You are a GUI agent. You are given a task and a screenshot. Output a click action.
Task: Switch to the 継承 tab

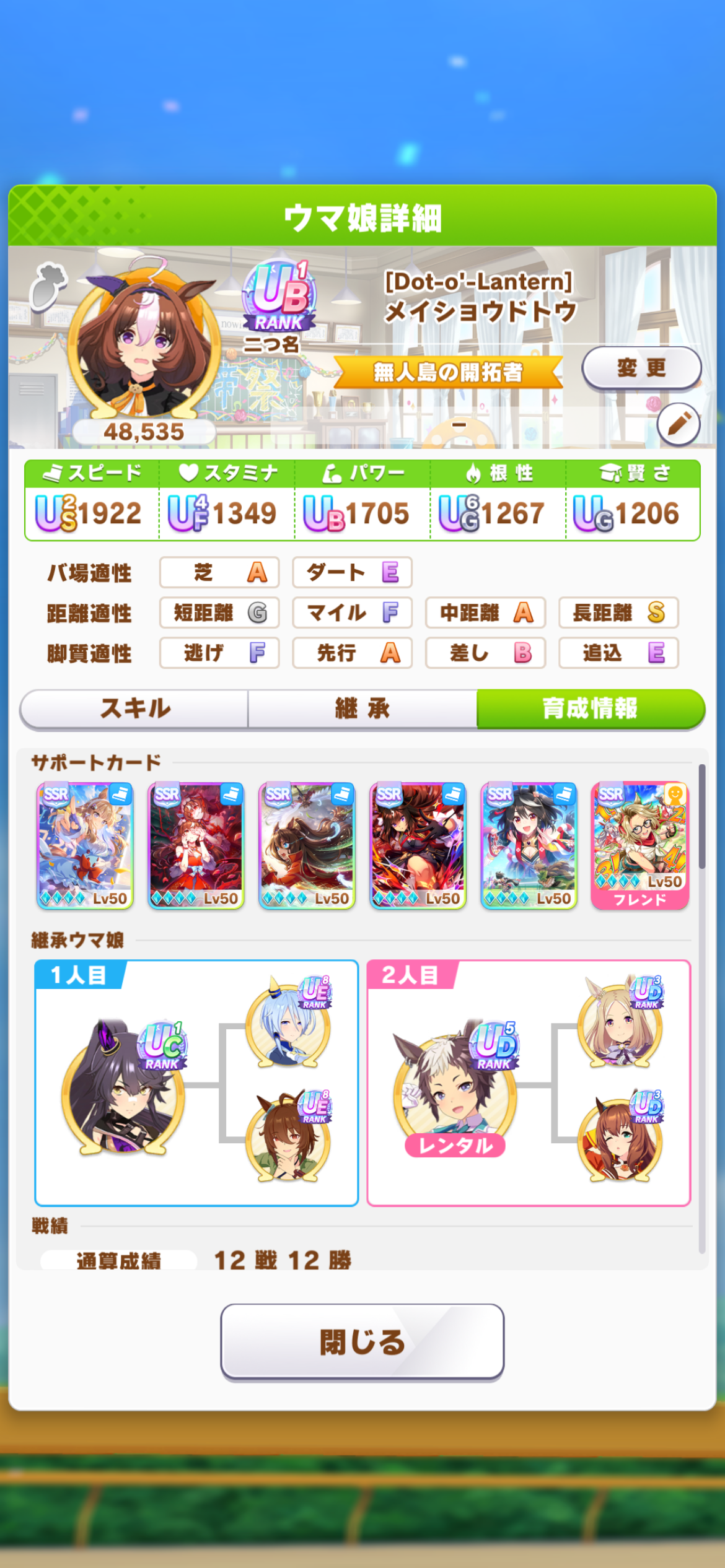pyautogui.click(x=362, y=708)
